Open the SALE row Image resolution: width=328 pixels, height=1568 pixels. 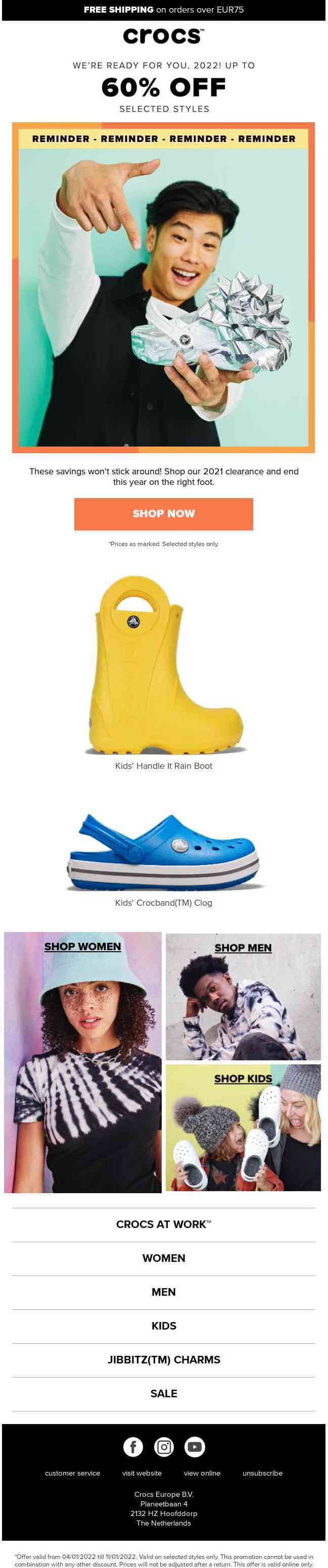coord(163,1393)
